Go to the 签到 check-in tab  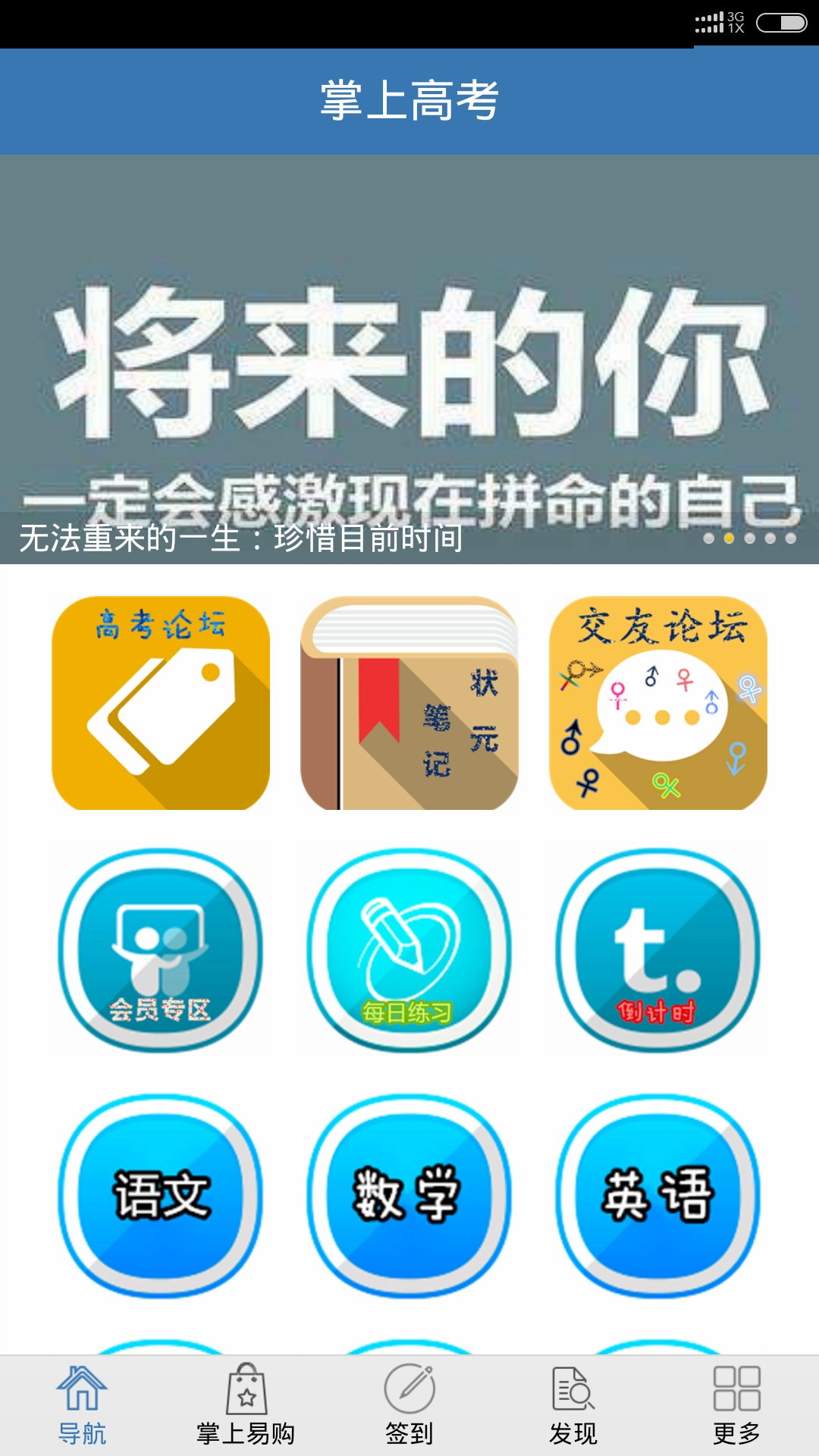pyautogui.click(x=409, y=1405)
